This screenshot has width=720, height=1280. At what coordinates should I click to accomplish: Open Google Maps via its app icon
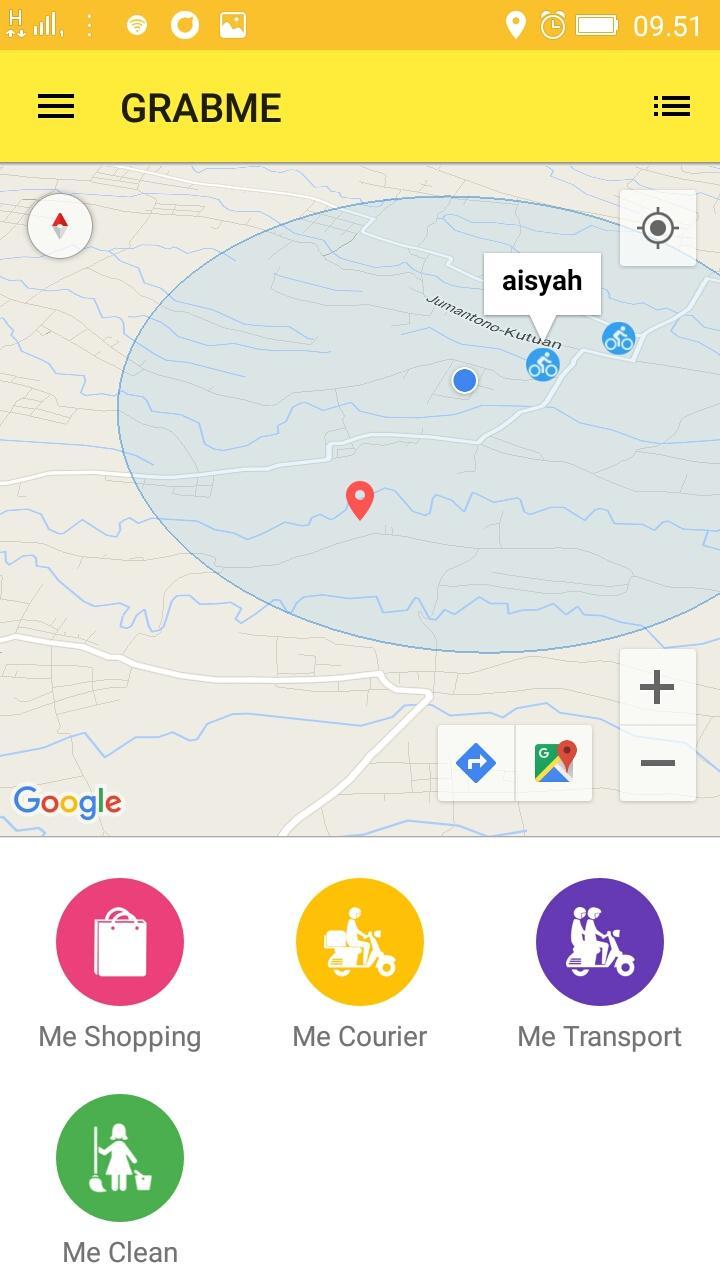coord(554,763)
